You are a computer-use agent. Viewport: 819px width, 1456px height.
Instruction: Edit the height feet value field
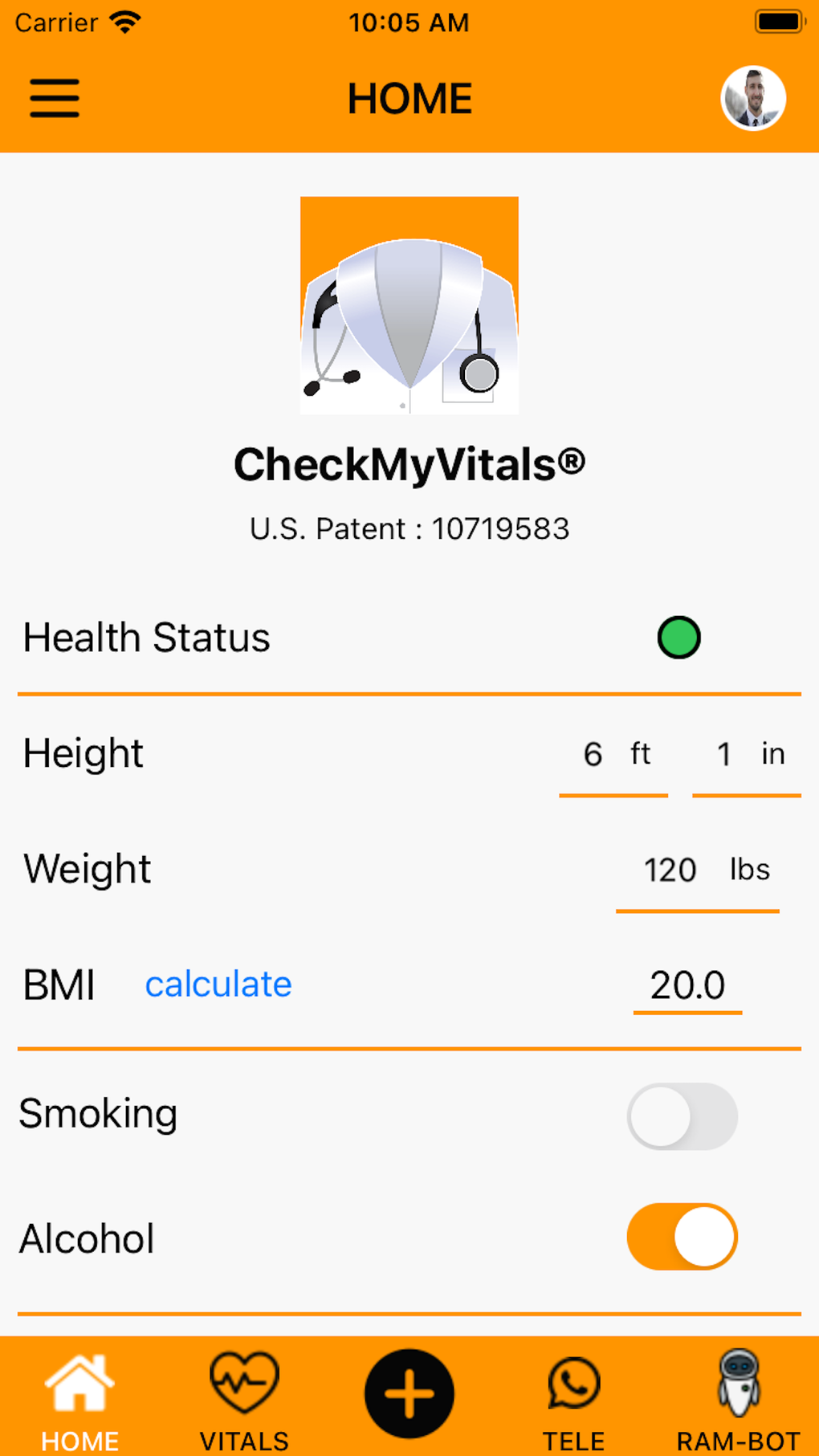(x=593, y=754)
